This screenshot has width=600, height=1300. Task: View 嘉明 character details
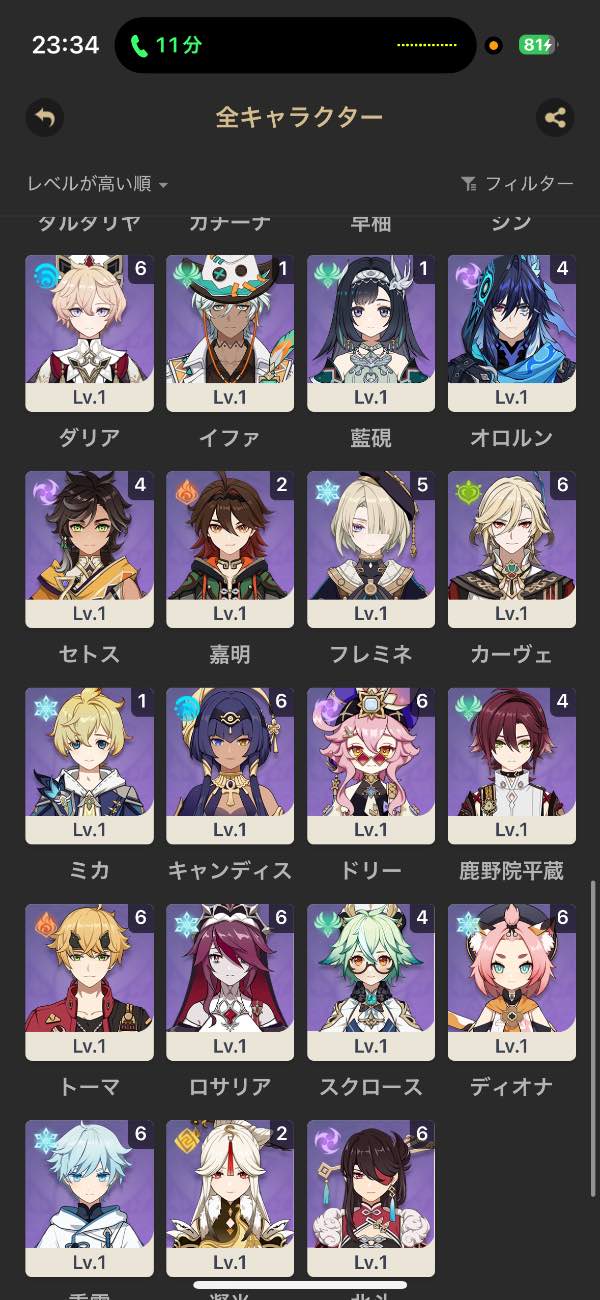point(230,549)
